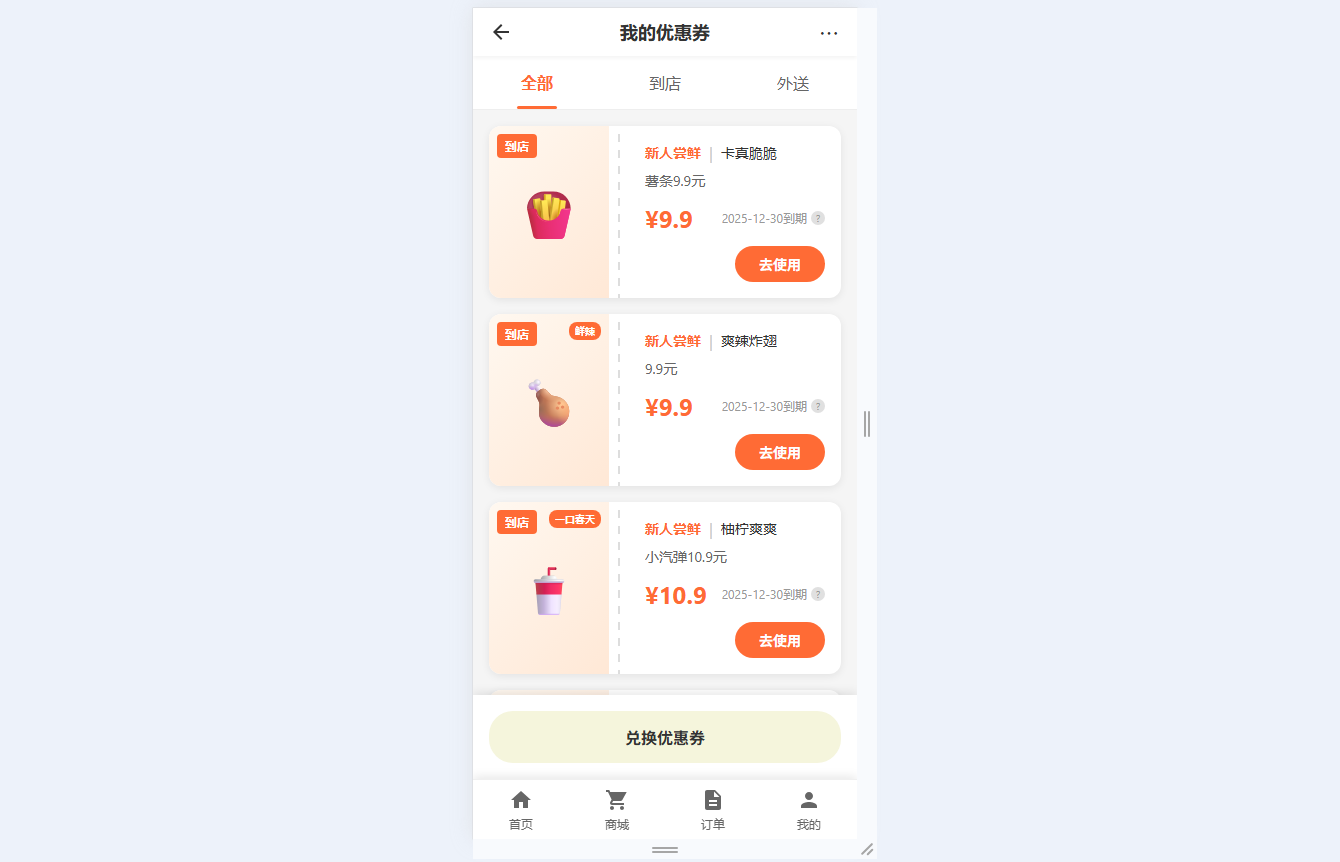Image resolution: width=1340 pixels, height=862 pixels.
Task: Open expiry help icon on 爽辣炸翅 coupon
Action: pos(818,406)
